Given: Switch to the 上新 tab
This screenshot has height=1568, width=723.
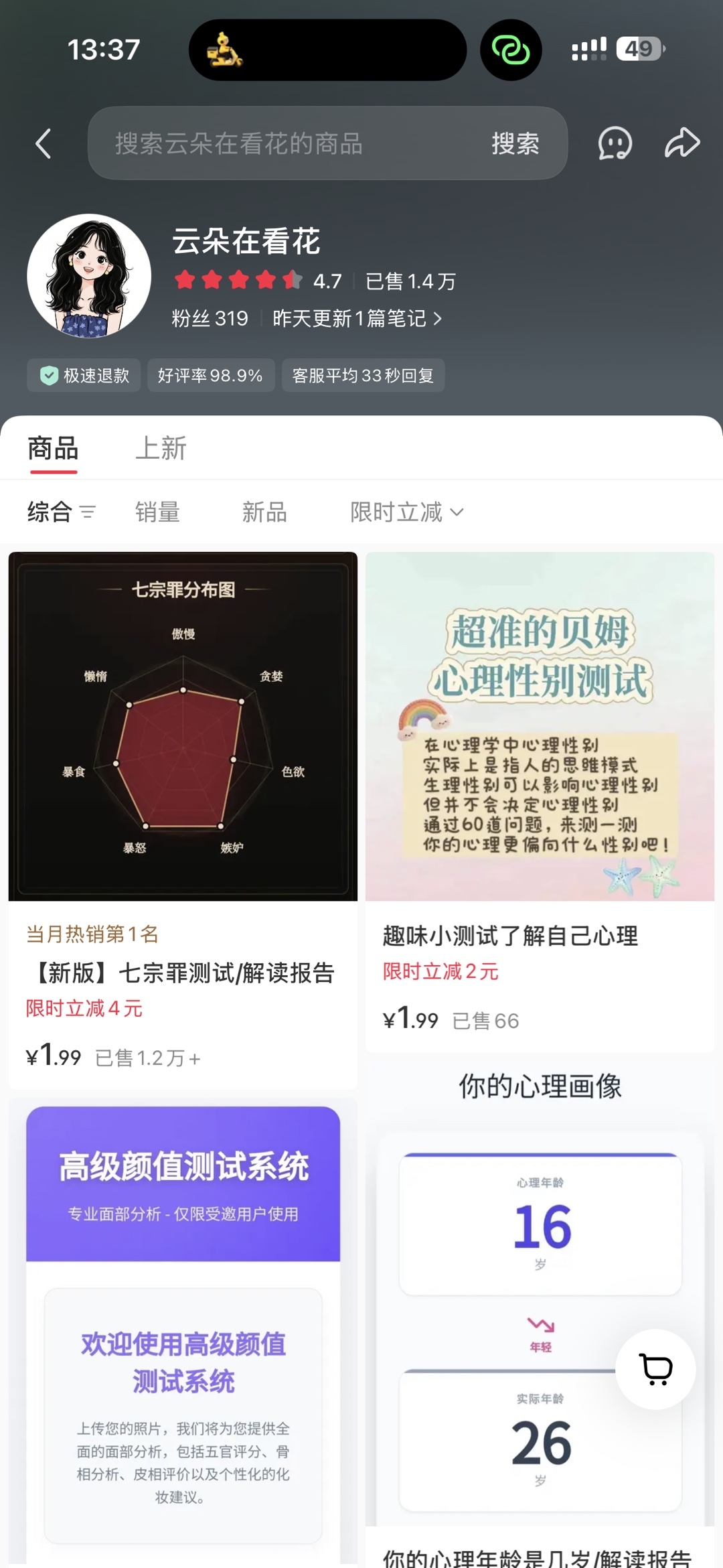Looking at the screenshot, I should click(161, 449).
